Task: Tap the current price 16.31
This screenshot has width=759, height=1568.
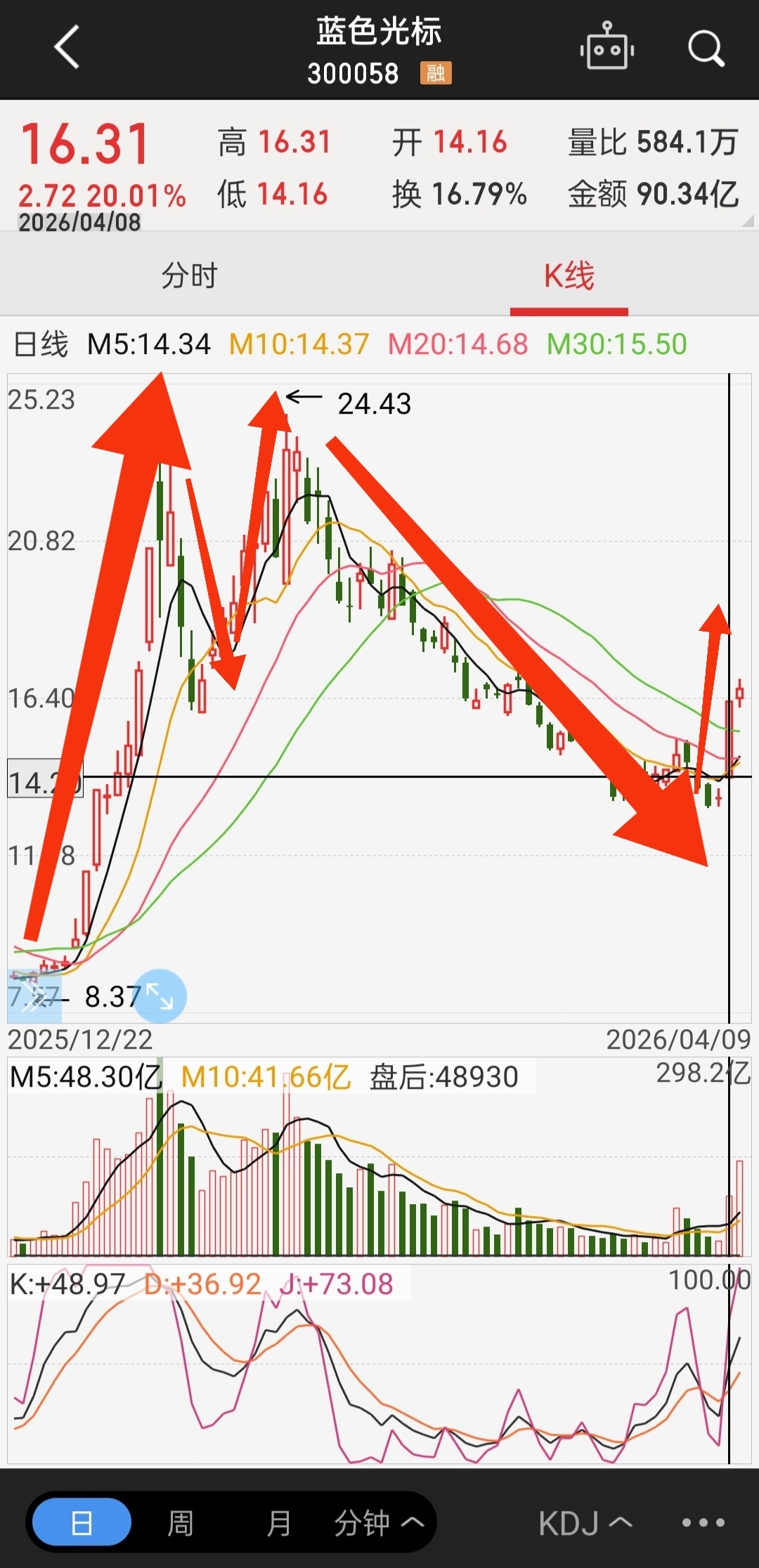Action: (82, 143)
